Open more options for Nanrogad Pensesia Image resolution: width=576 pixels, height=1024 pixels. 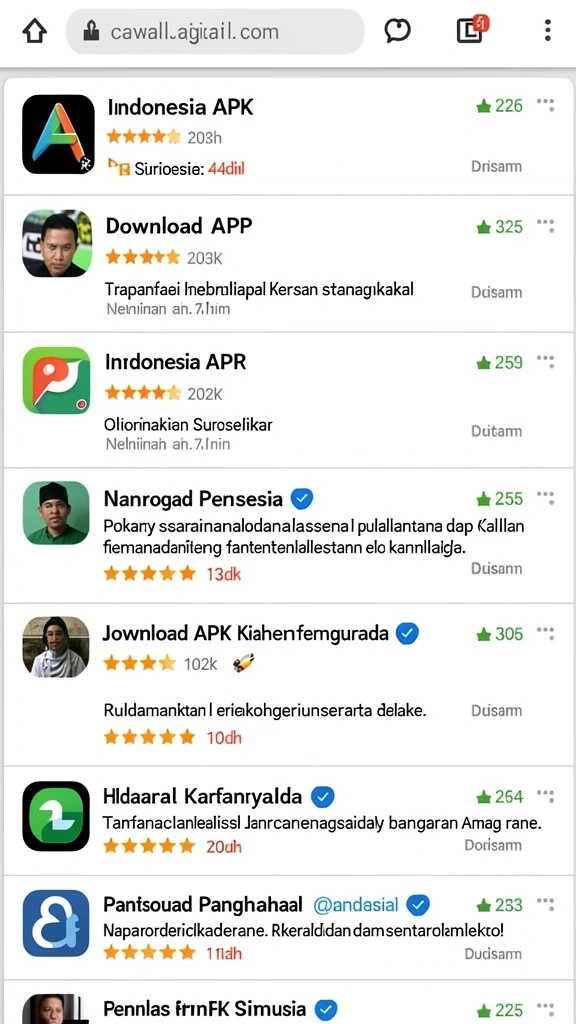point(545,498)
